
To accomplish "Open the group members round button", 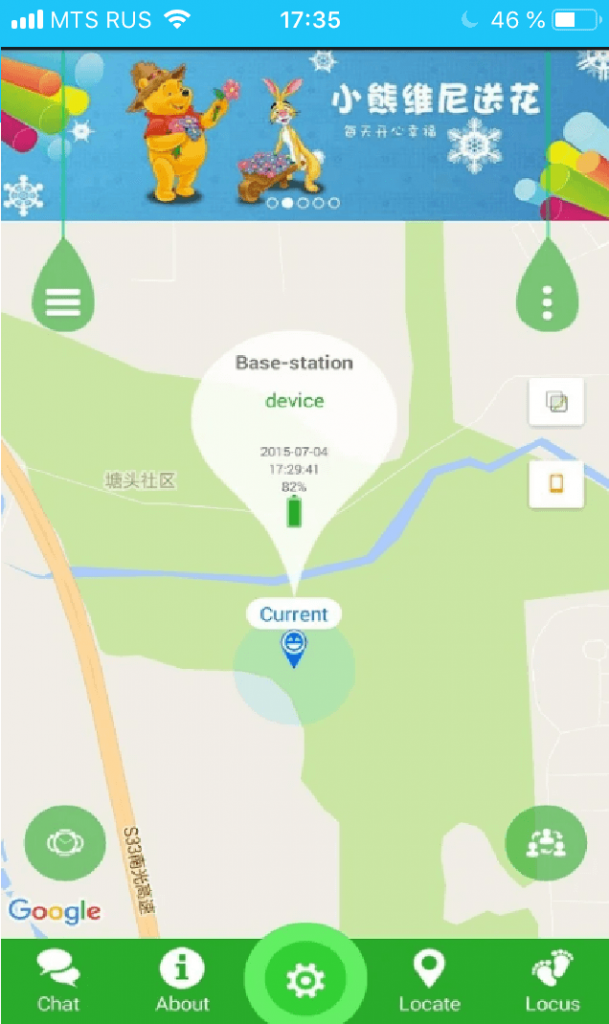I will pos(546,843).
